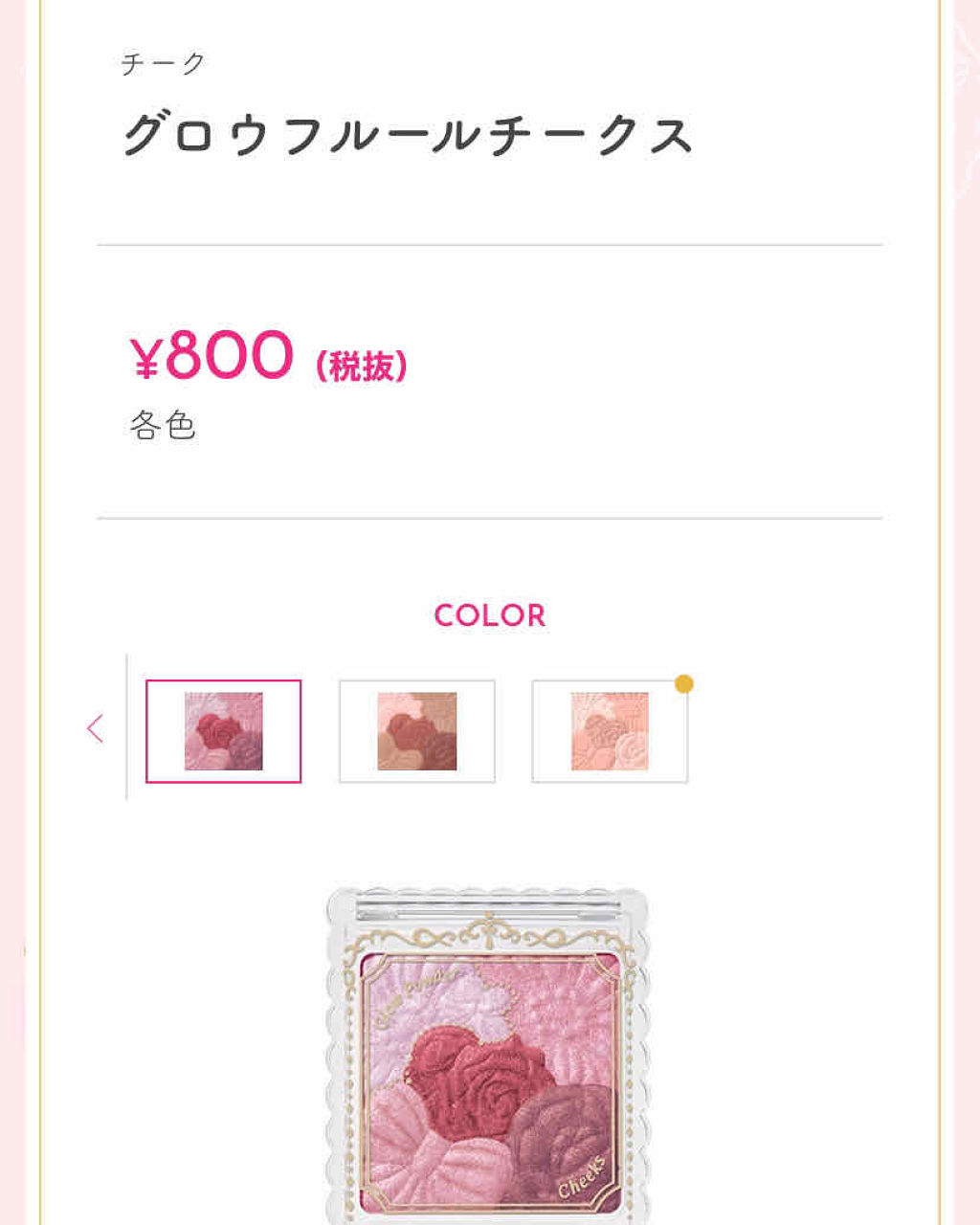Click the decorative flower graphic at top right
Screen dimensions: 980x1225
(962, 57)
